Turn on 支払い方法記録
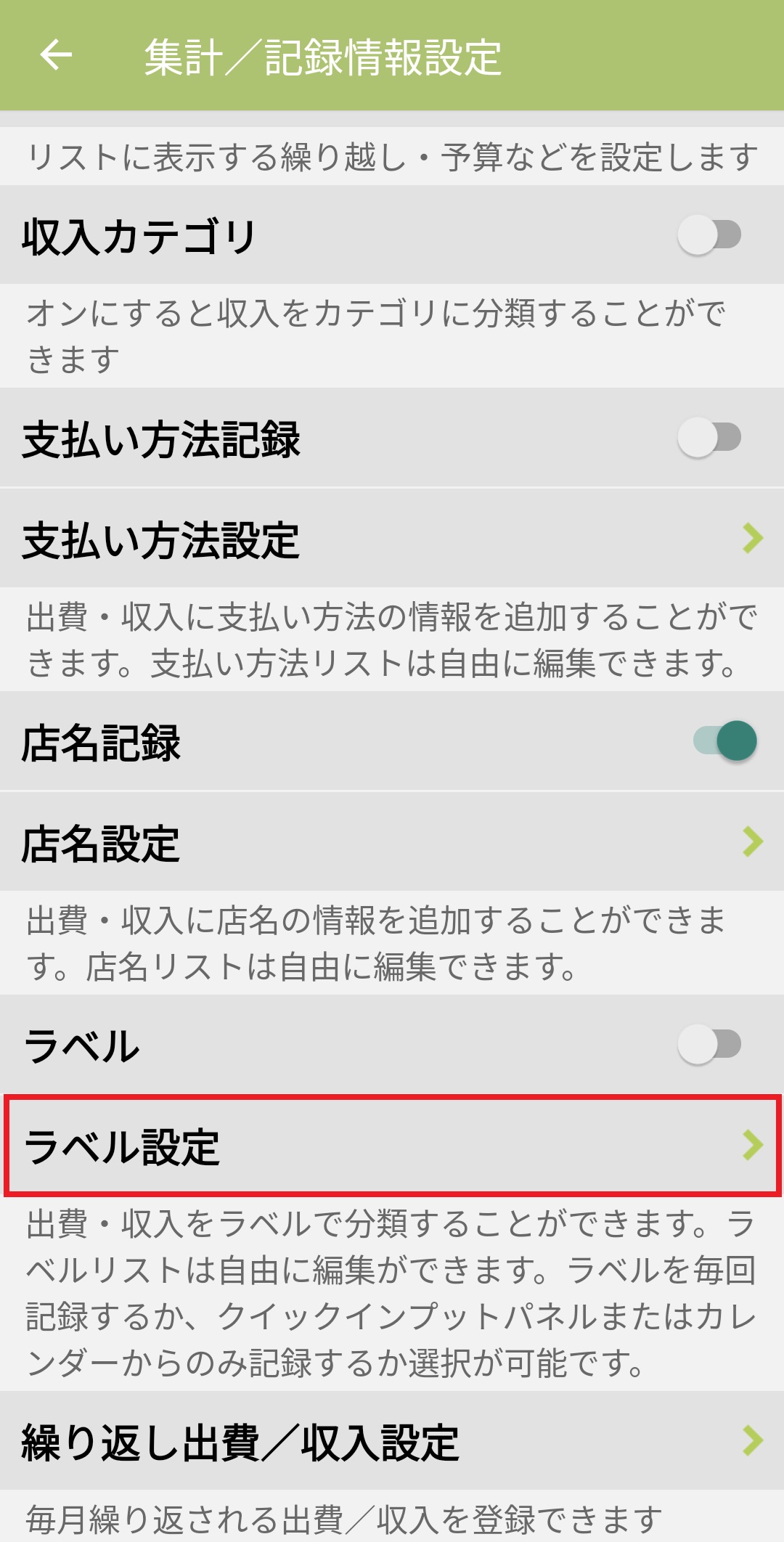784x1542 pixels. [x=709, y=438]
